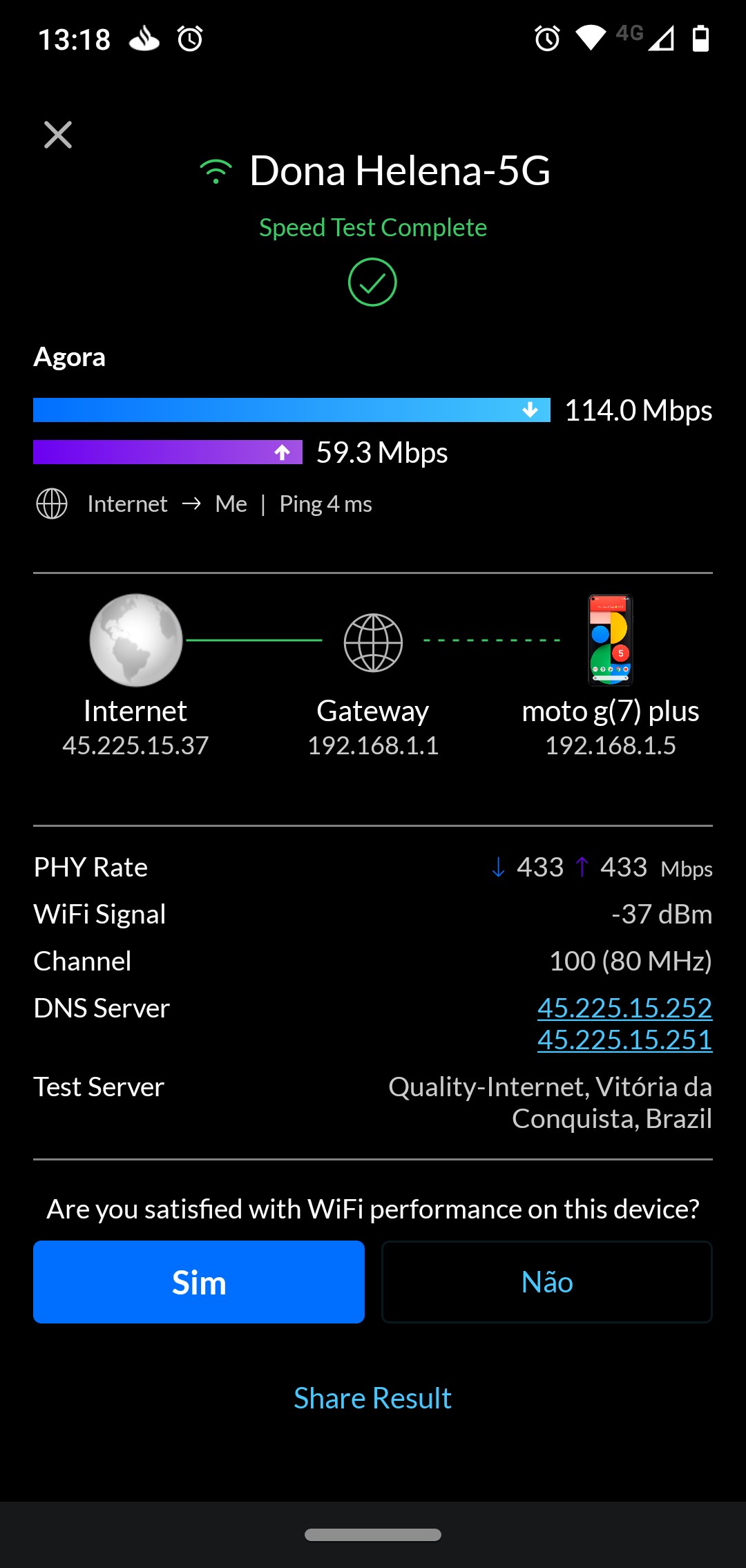Screen dimensions: 746x1568
Task: Close the speed test results screen
Action: tap(58, 135)
